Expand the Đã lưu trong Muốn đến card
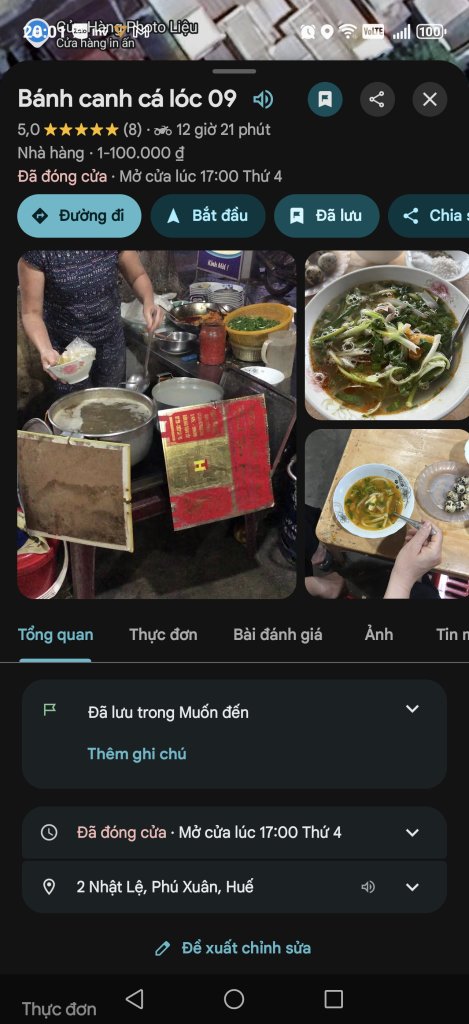Viewport: 469px width, 1024px height. point(412,709)
